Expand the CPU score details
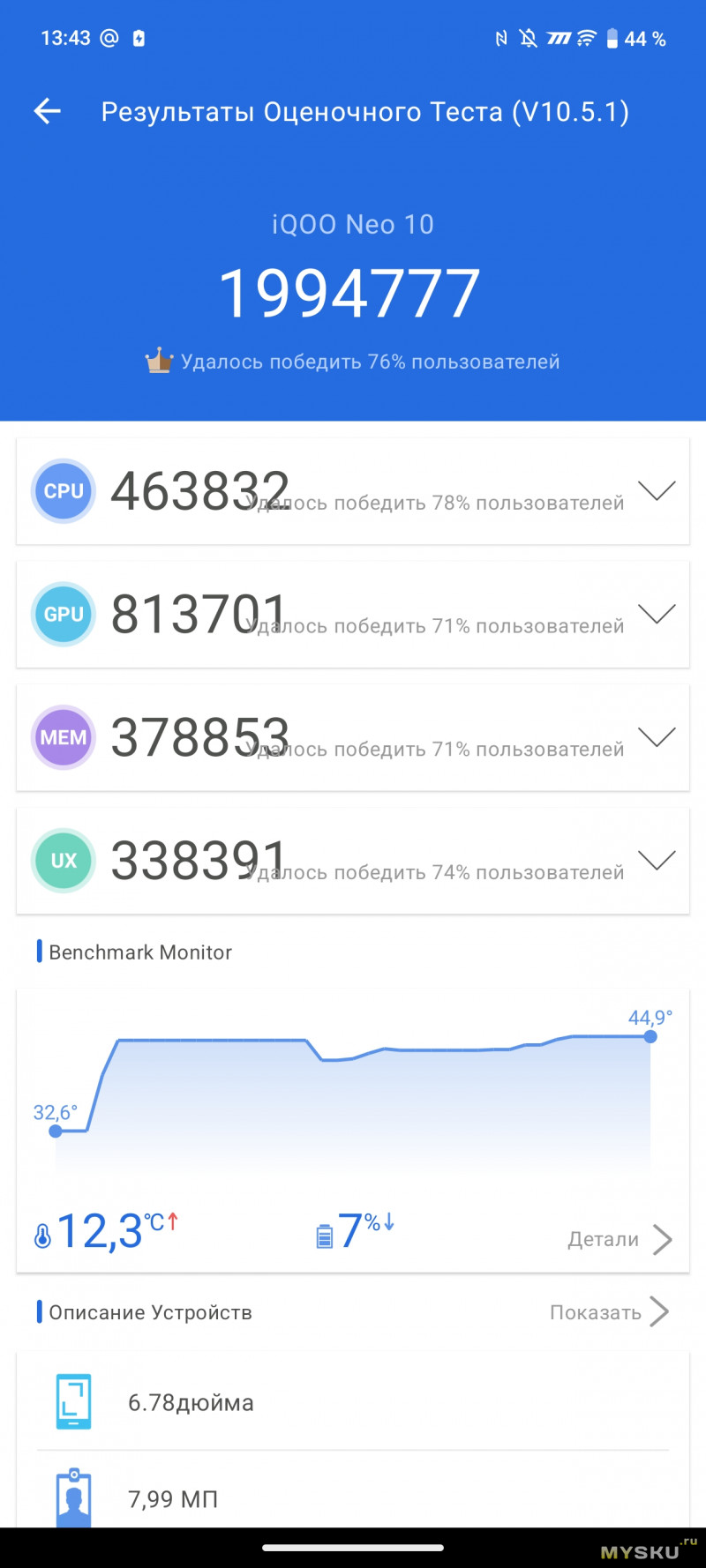This screenshot has width=706, height=1568. (657, 491)
